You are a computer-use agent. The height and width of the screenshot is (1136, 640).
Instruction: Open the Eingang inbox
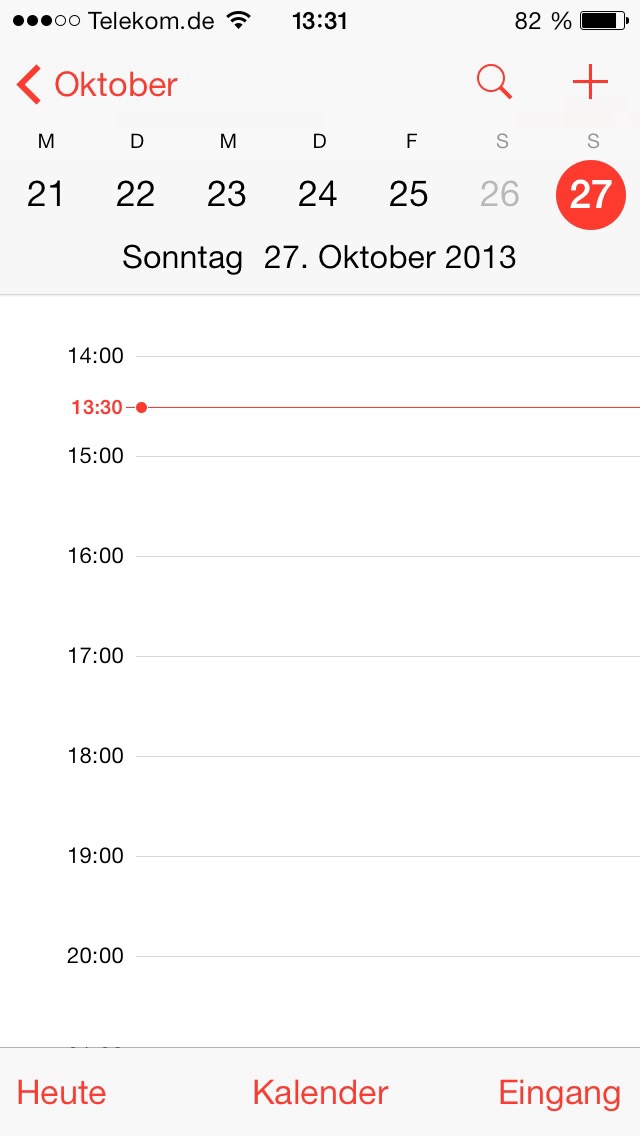click(559, 1092)
